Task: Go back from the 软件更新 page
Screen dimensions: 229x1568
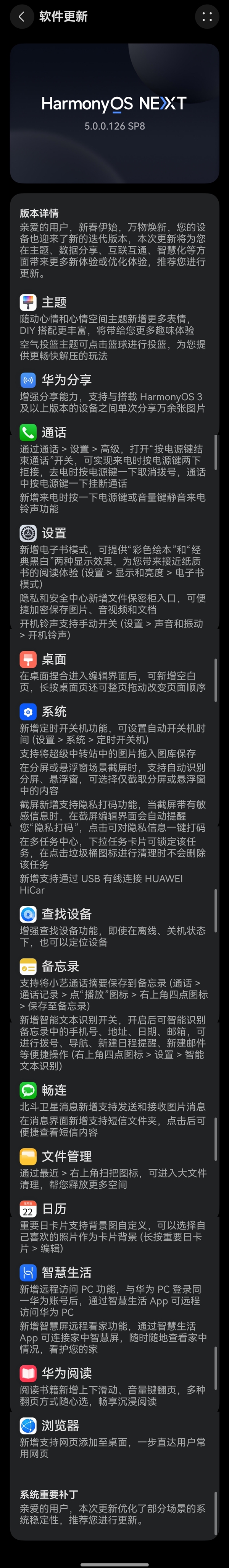Action: point(22,16)
